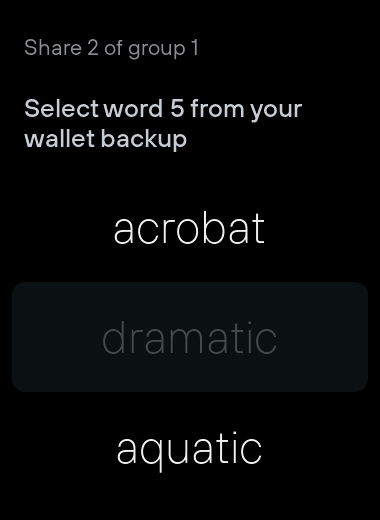Choose dramatic as word 5

click(x=190, y=337)
